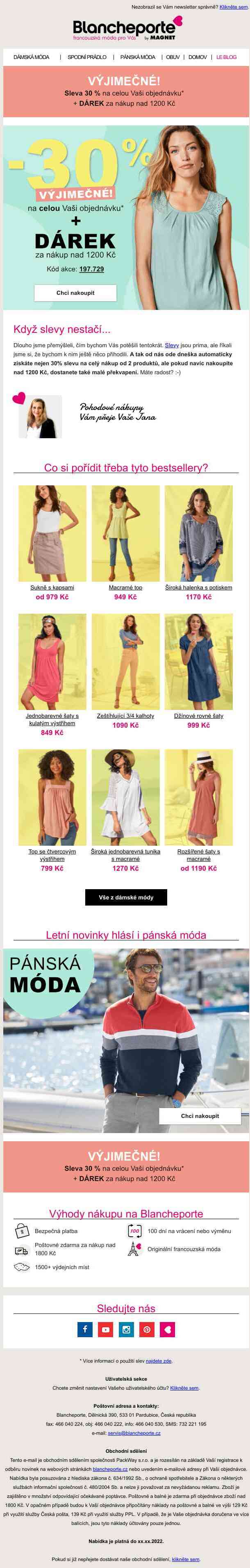Open the DÁMSKÁ MÓDA menu item
250x1568 pixels.
tap(32, 57)
